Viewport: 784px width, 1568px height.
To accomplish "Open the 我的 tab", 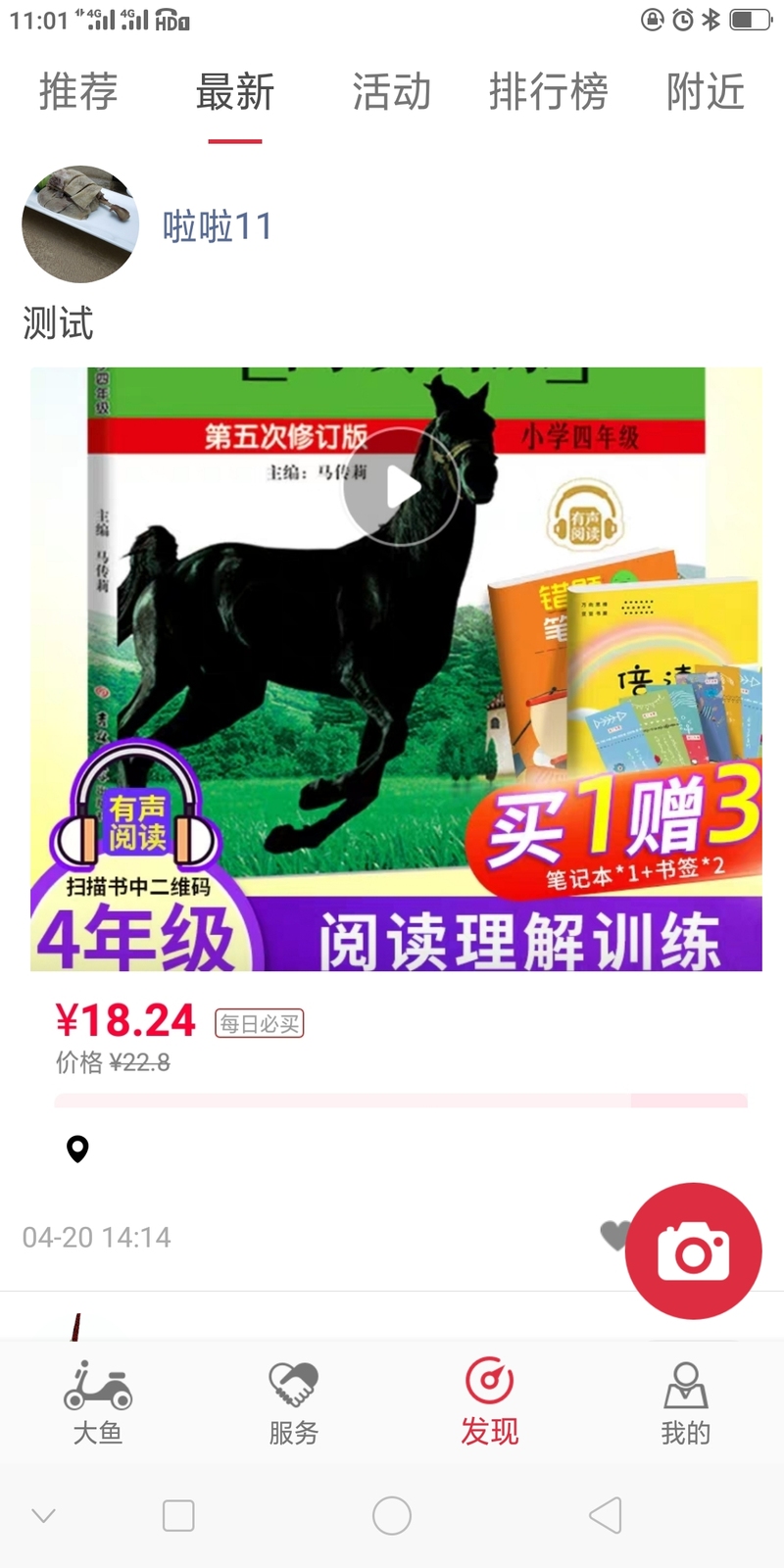I will (x=686, y=1401).
